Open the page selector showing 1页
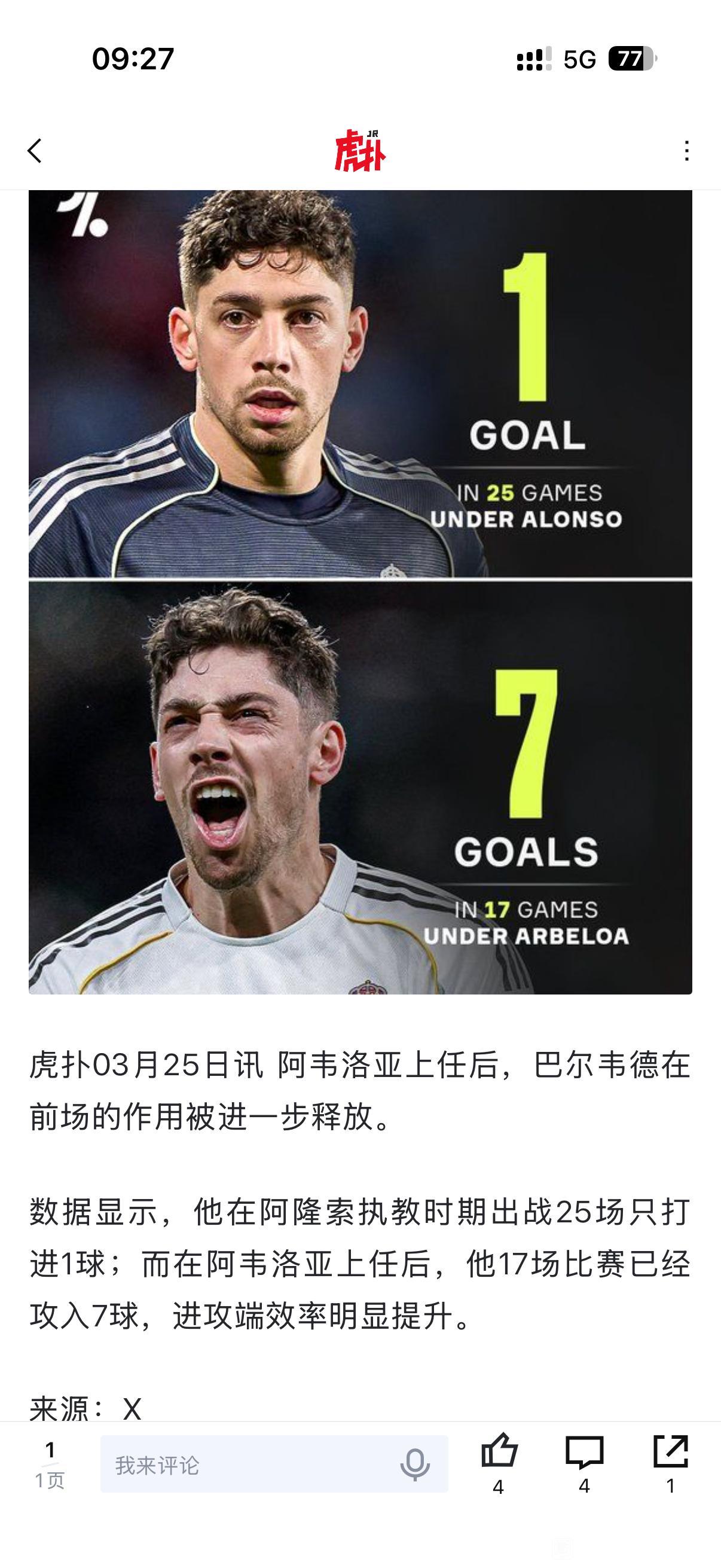 pyautogui.click(x=50, y=1465)
